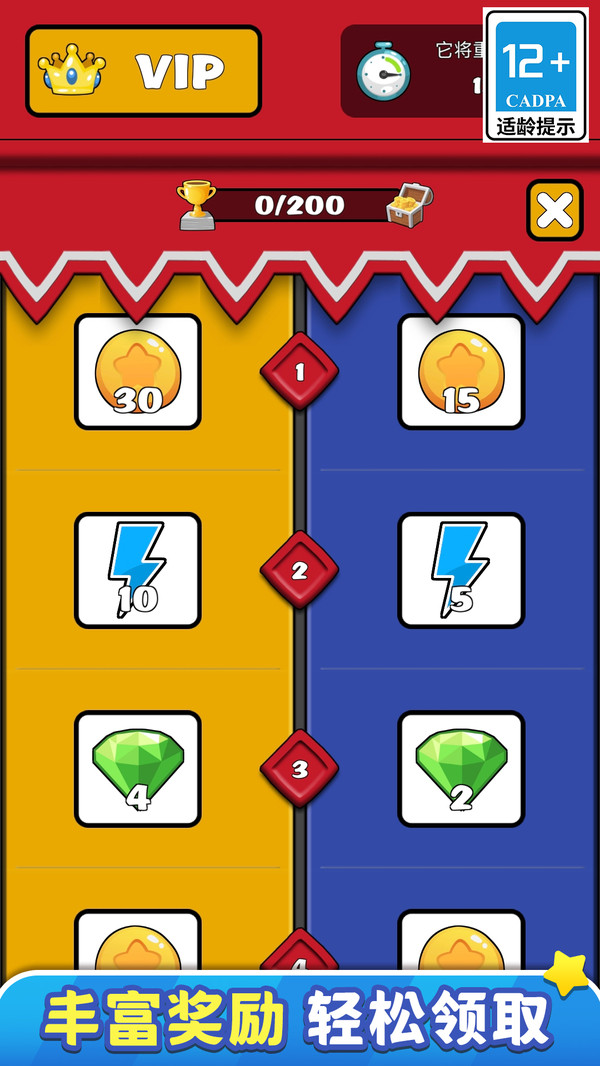Collect the 10 lightning energy reward

pos(138,570)
